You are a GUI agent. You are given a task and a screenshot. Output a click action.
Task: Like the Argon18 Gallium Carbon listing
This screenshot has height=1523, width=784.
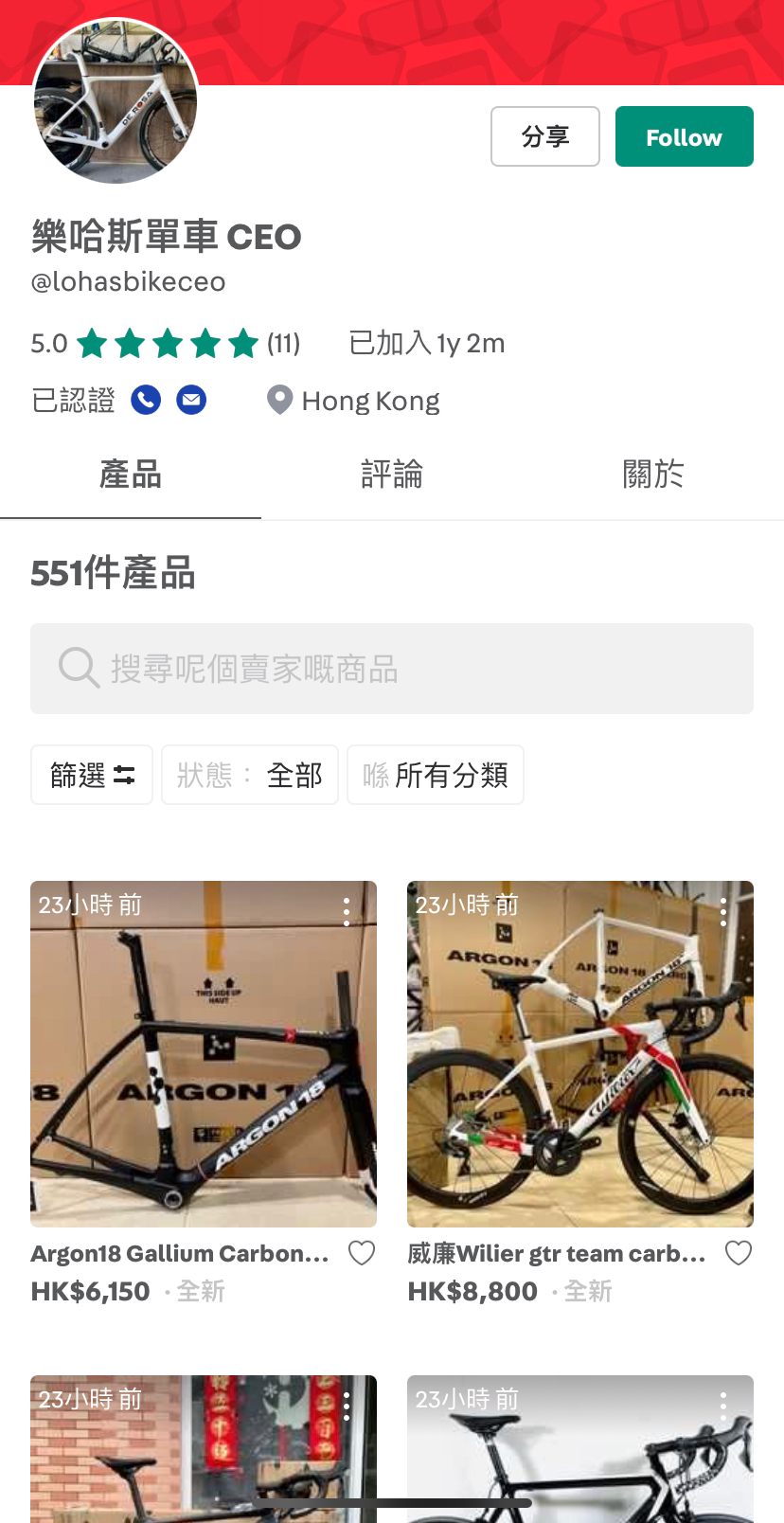[x=362, y=1253]
